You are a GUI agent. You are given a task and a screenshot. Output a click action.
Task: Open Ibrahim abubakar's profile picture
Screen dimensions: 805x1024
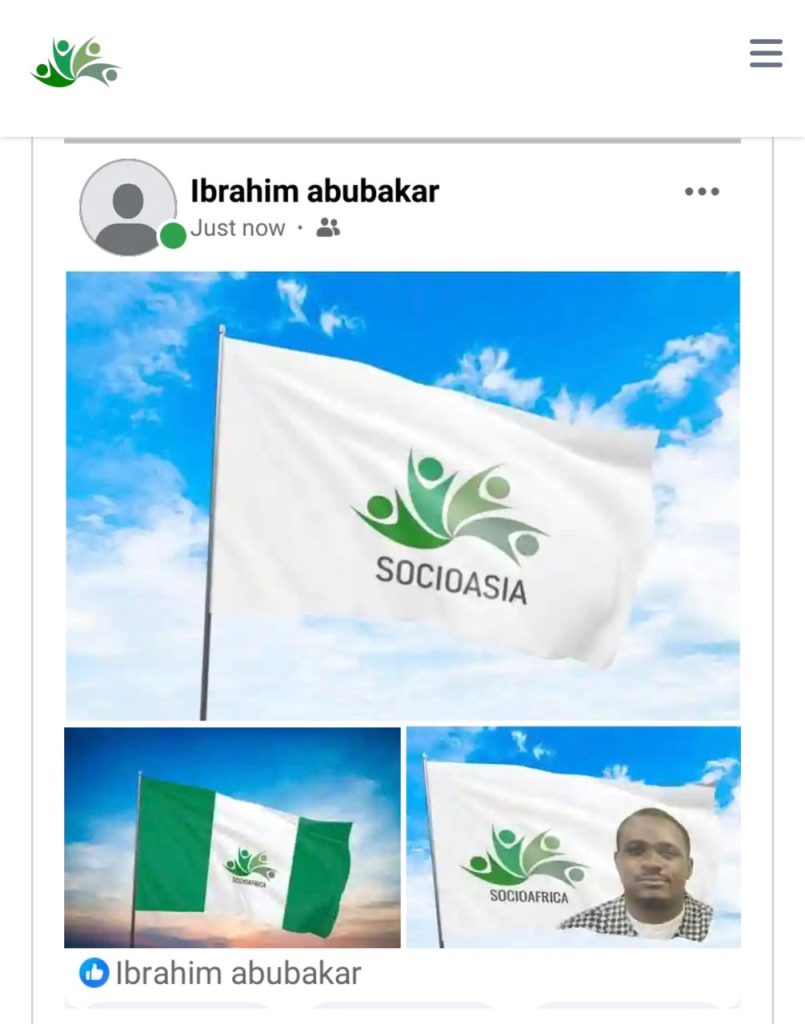point(128,207)
